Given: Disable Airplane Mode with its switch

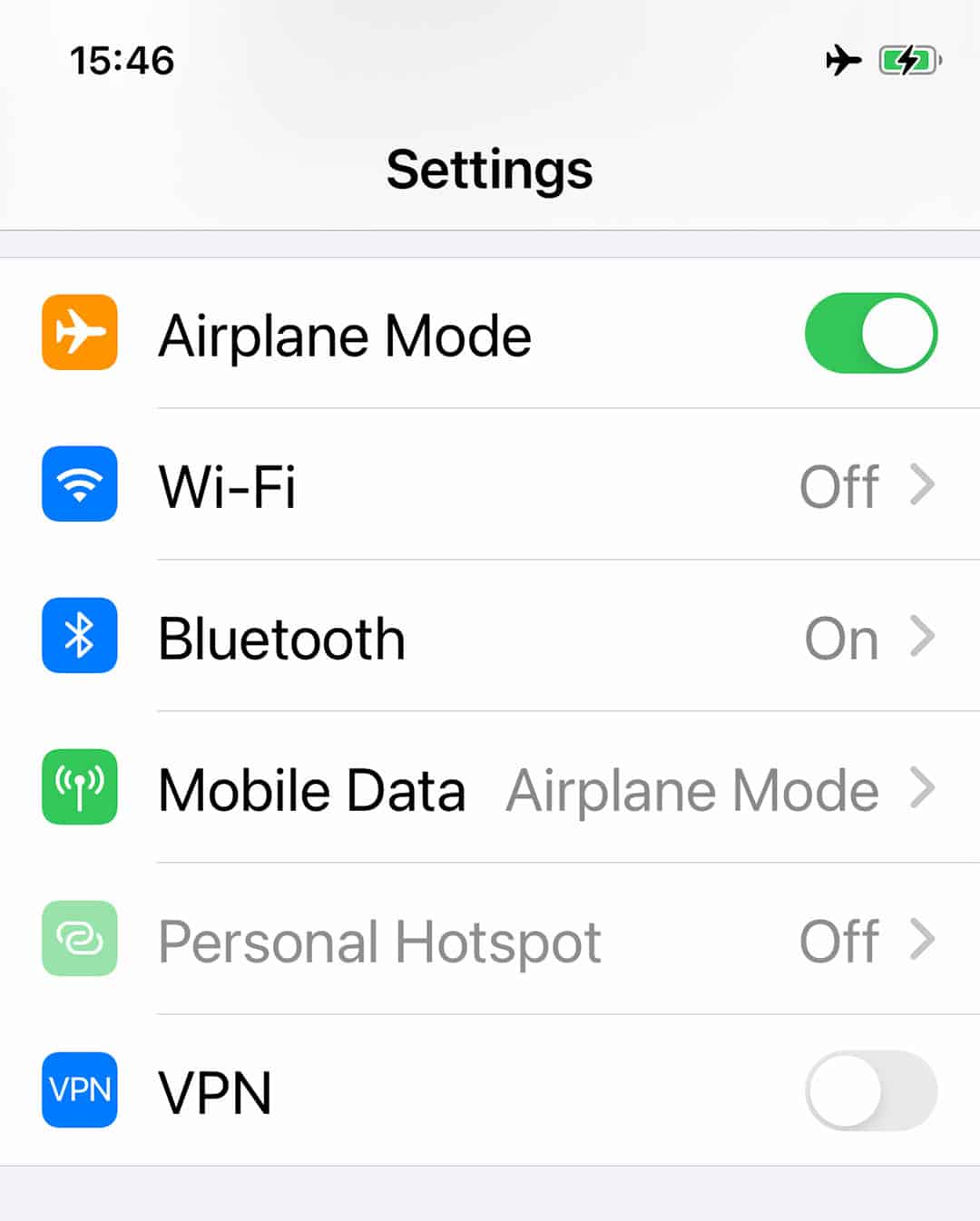Looking at the screenshot, I should (870, 334).
